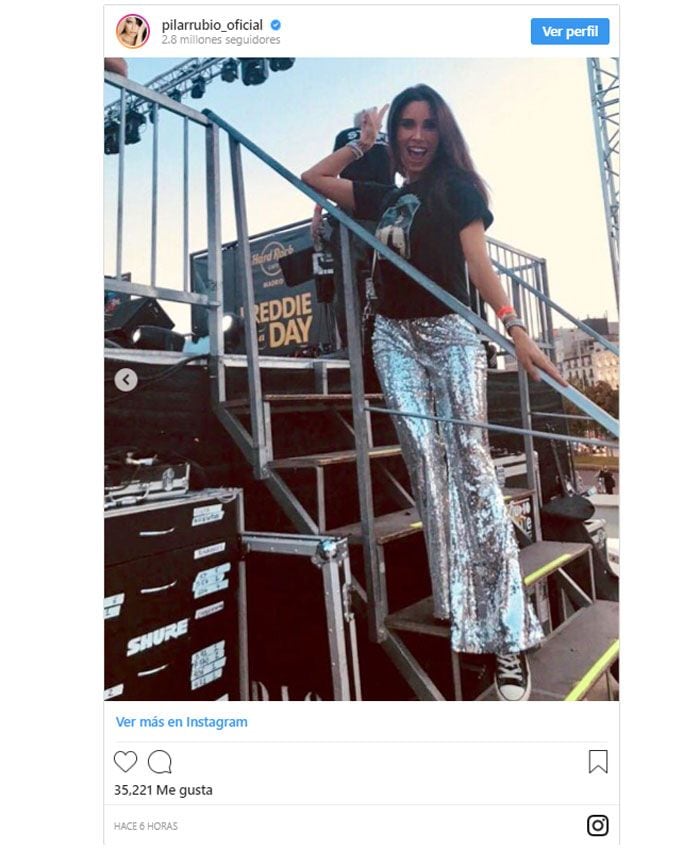Viewport: 700px width, 850px height.
Task: Go to the previous photo in carousel
Action: 126,380
